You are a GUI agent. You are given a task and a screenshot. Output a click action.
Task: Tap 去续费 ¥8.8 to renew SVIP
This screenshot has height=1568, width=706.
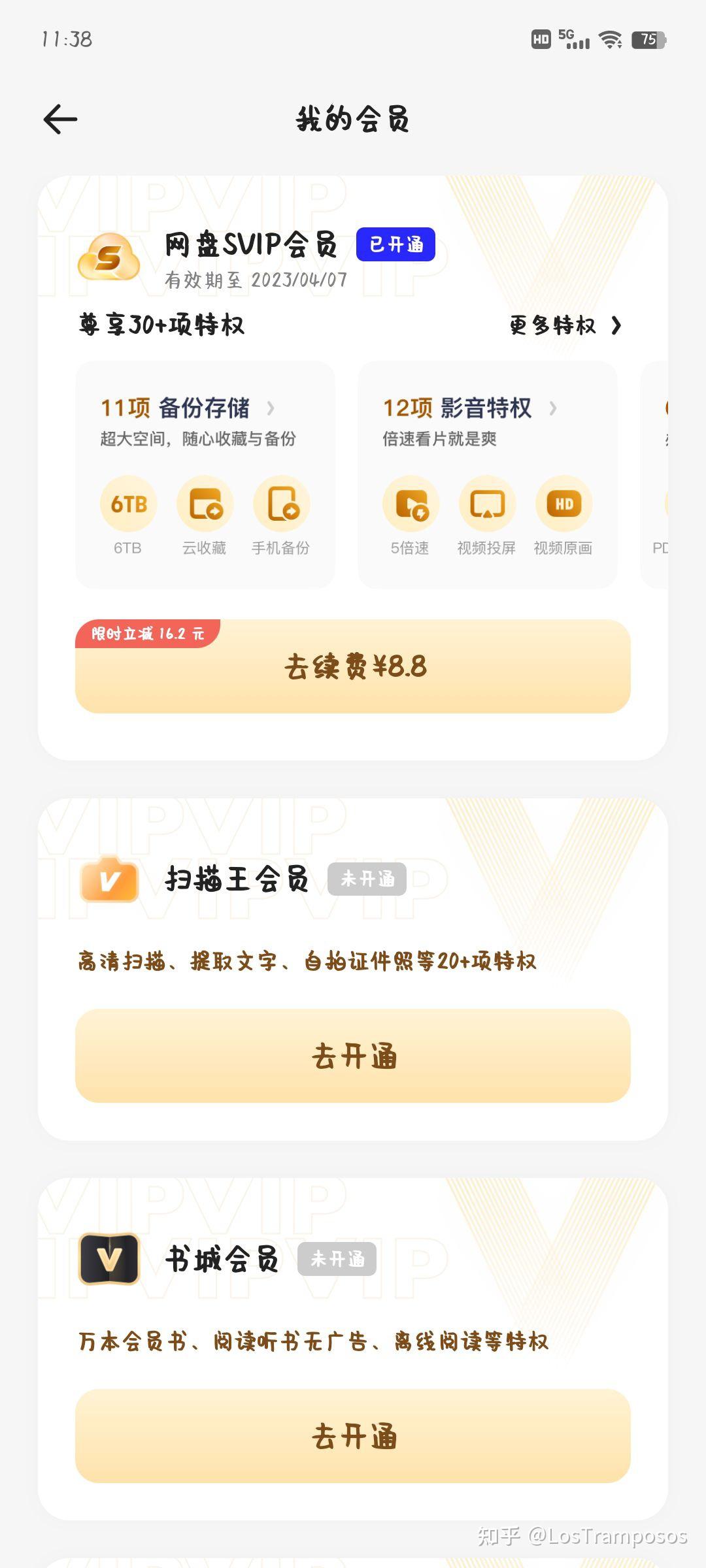point(353,666)
